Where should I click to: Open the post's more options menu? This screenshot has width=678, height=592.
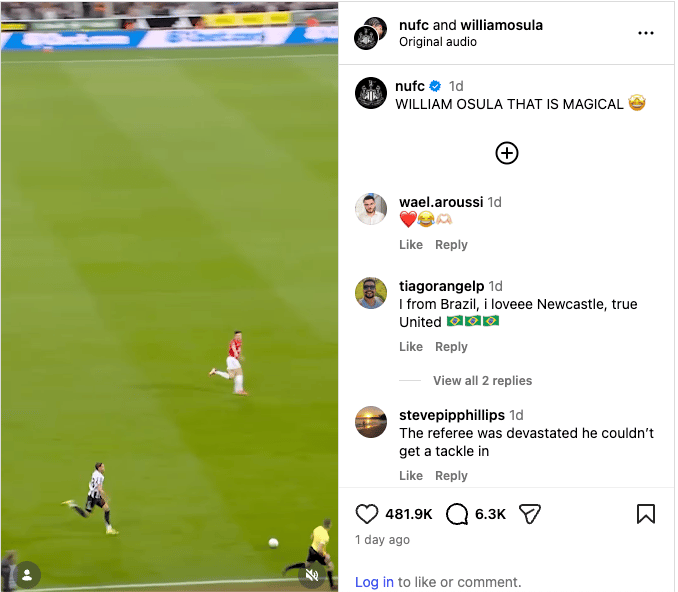645,32
